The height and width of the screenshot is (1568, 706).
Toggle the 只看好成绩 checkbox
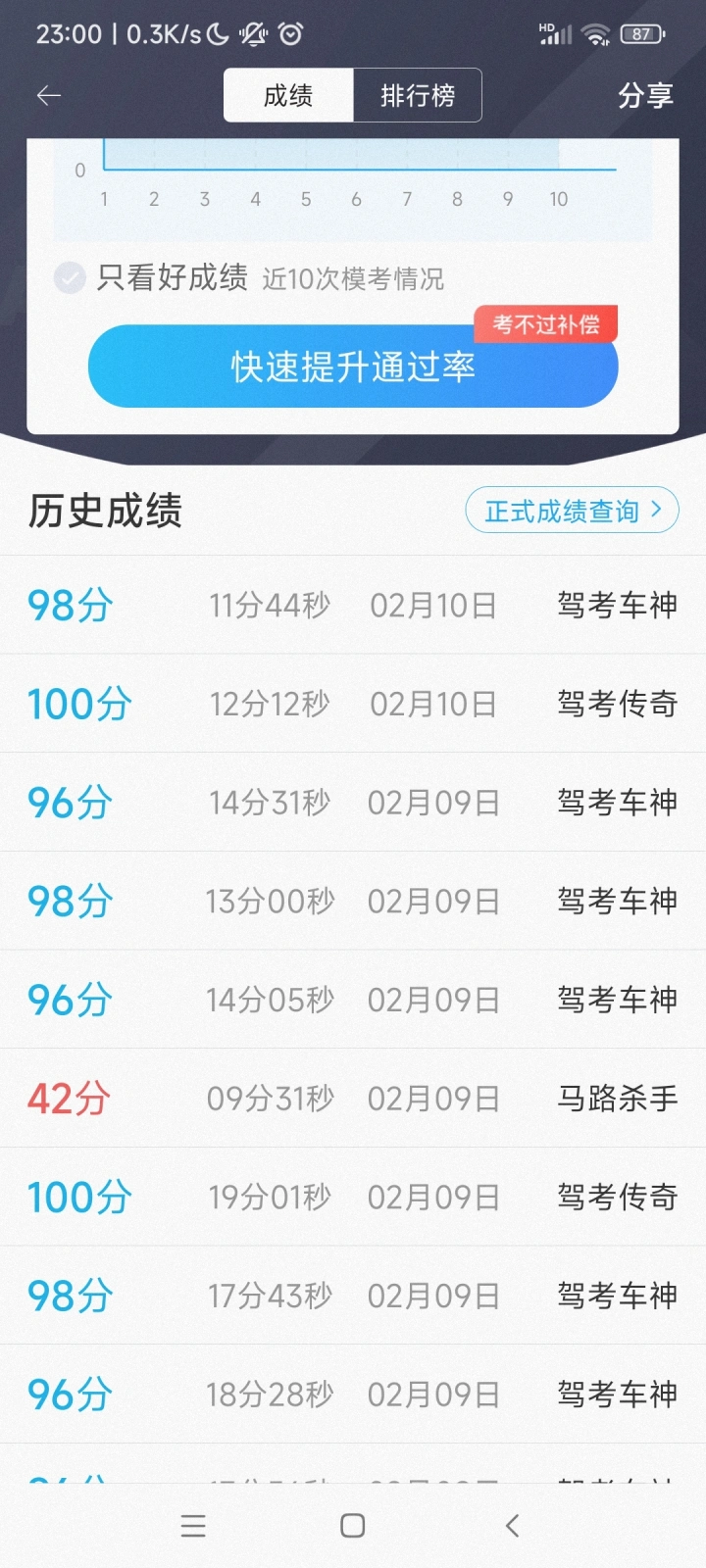[70, 278]
